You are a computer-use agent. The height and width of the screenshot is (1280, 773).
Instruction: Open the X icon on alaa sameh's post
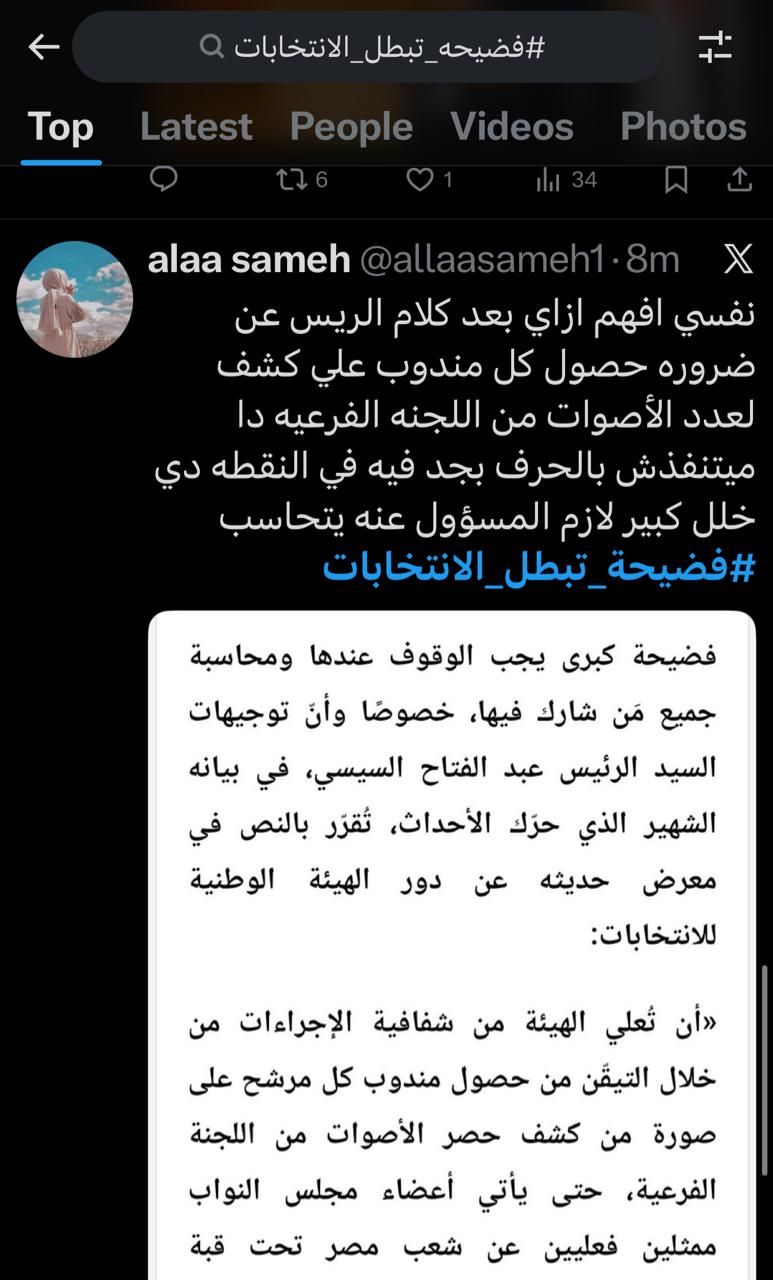pos(738,260)
